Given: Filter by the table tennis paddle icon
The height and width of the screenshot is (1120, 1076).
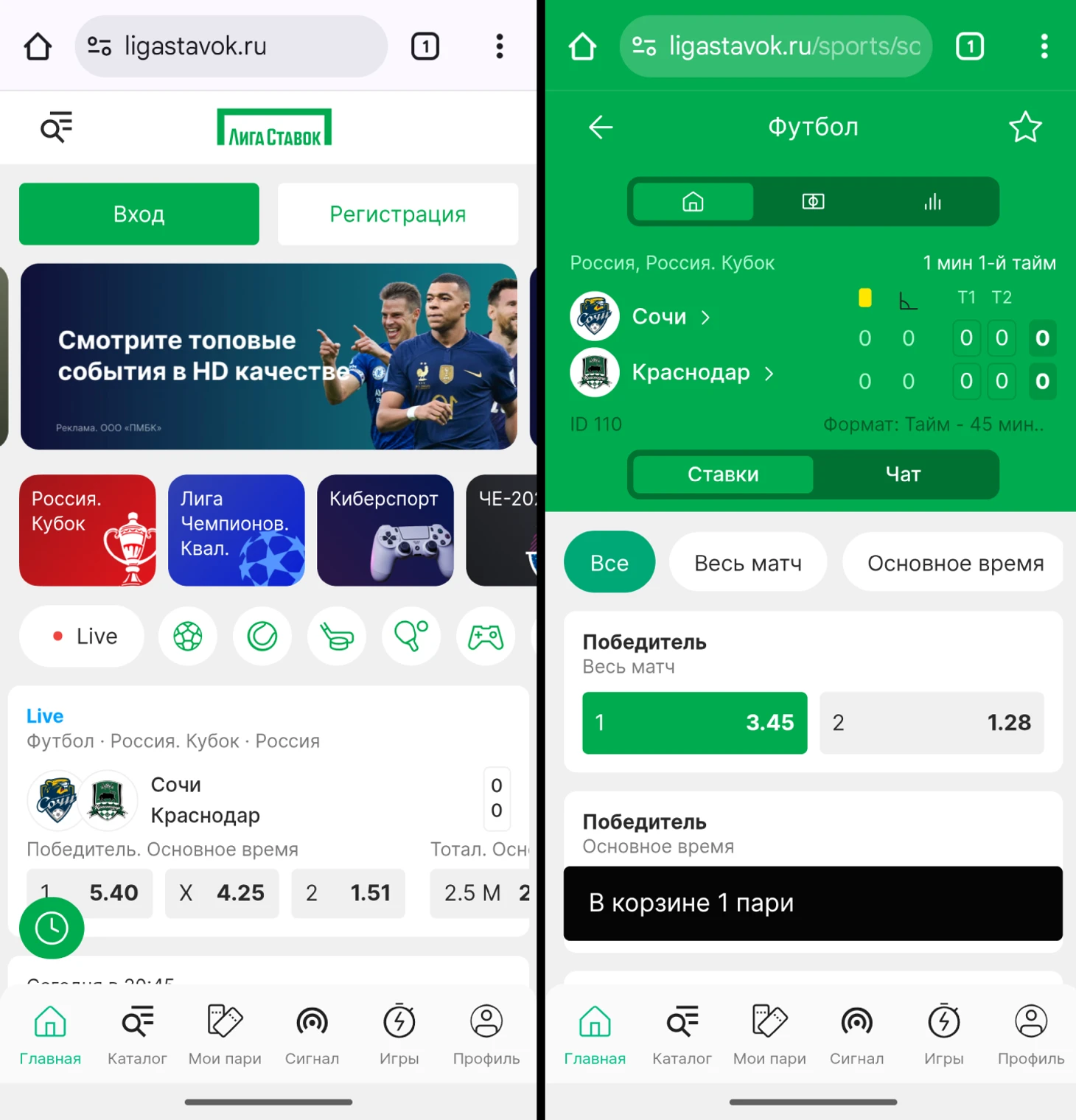Looking at the screenshot, I should (411, 636).
